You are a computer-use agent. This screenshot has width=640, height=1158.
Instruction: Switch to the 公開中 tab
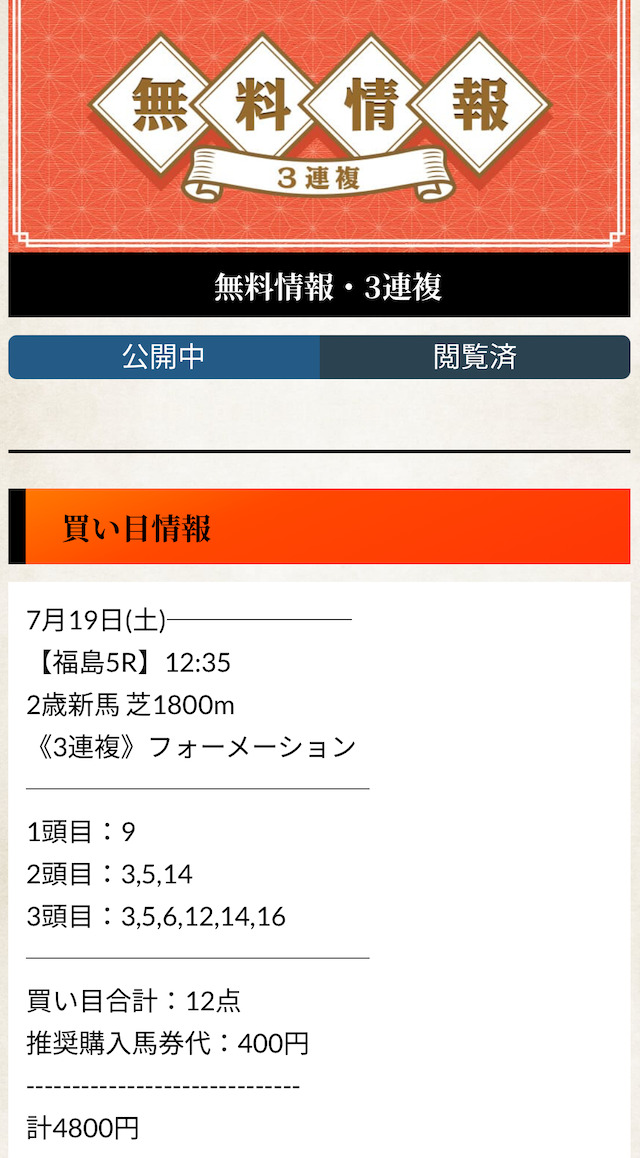click(x=164, y=357)
